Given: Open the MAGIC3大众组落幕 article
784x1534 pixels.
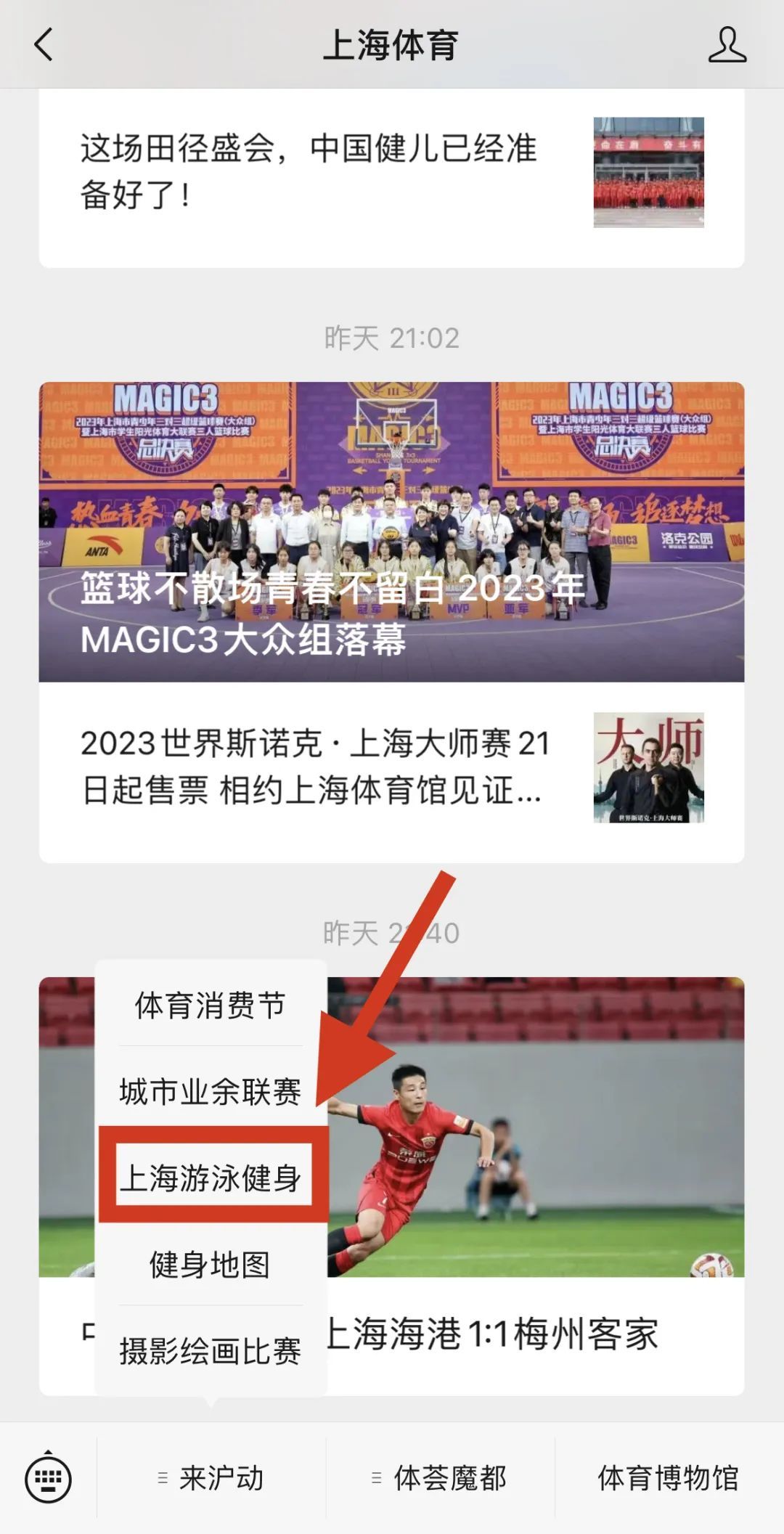Looking at the screenshot, I should tap(391, 531).
